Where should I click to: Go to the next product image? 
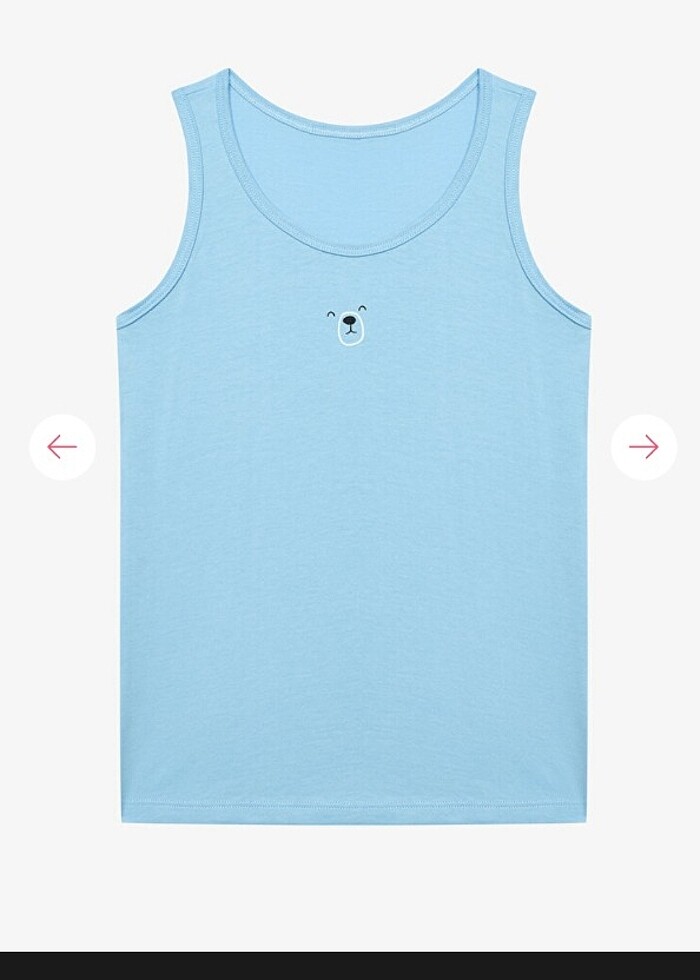643,447
